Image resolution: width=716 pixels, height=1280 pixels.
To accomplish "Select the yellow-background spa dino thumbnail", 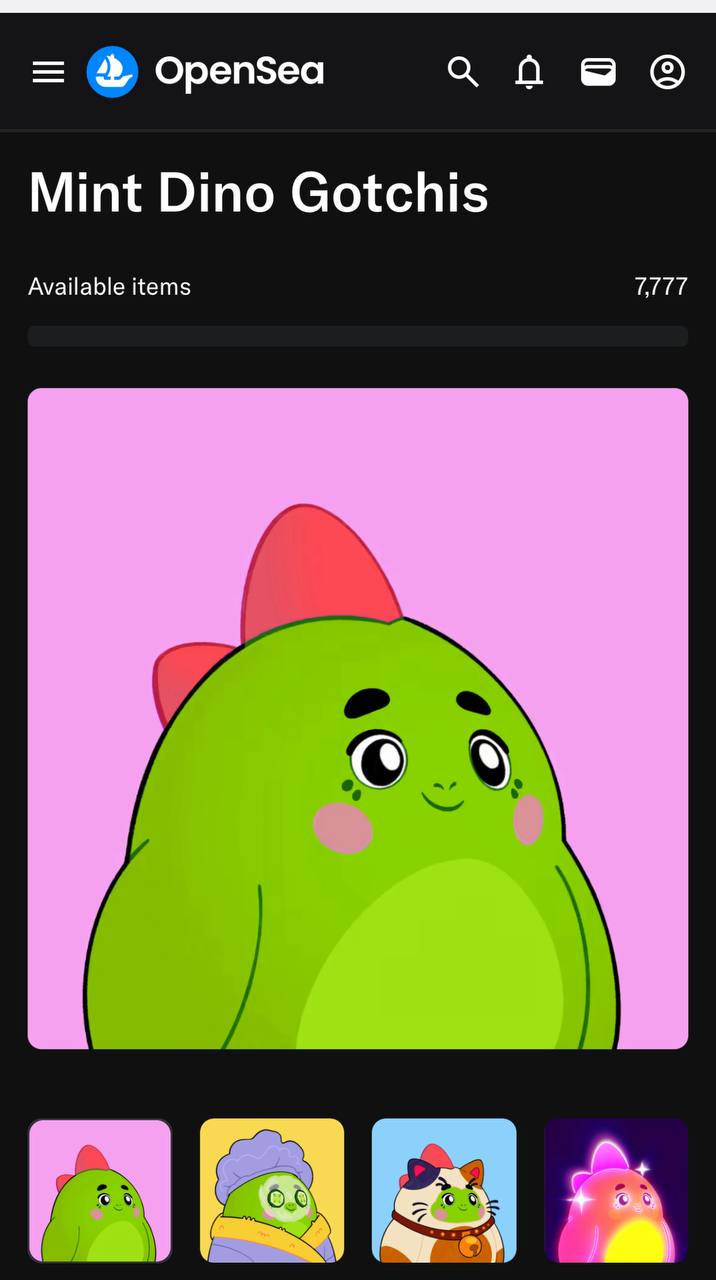I will [x=272, y=1190].
